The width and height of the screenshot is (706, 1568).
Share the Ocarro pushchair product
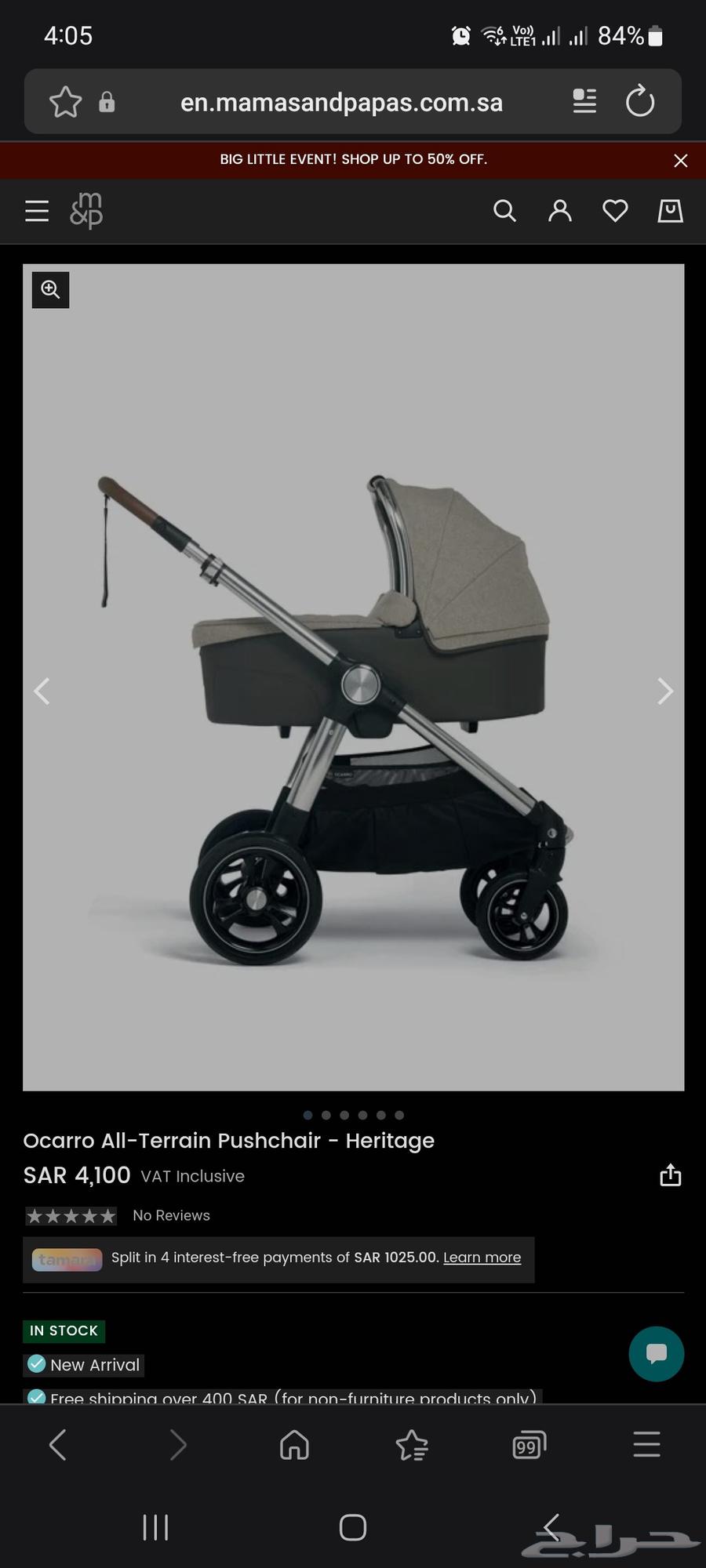click(x=671, y=1176)
